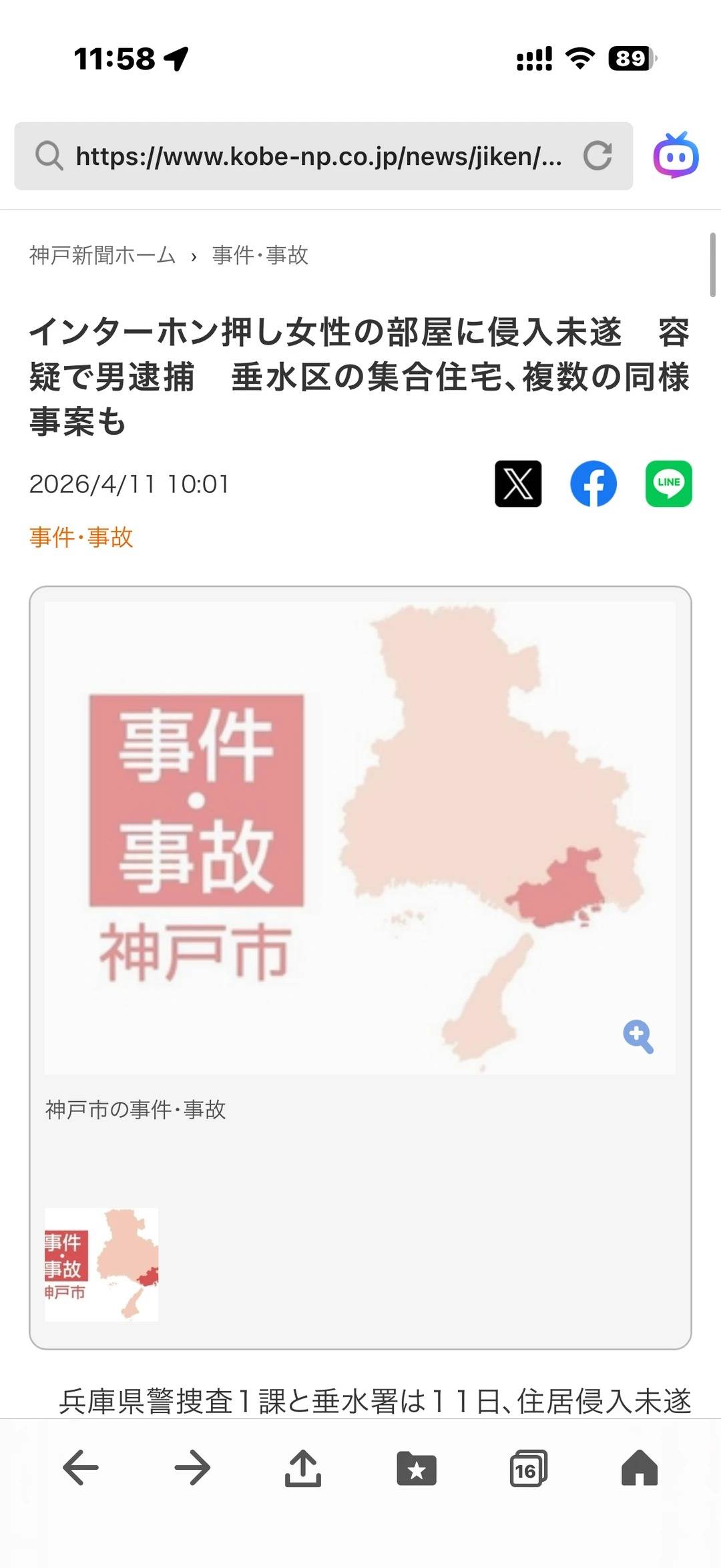721x1568 pixels.
Task: Enlarge the map image with magnifier
Action: [638, 1036]
